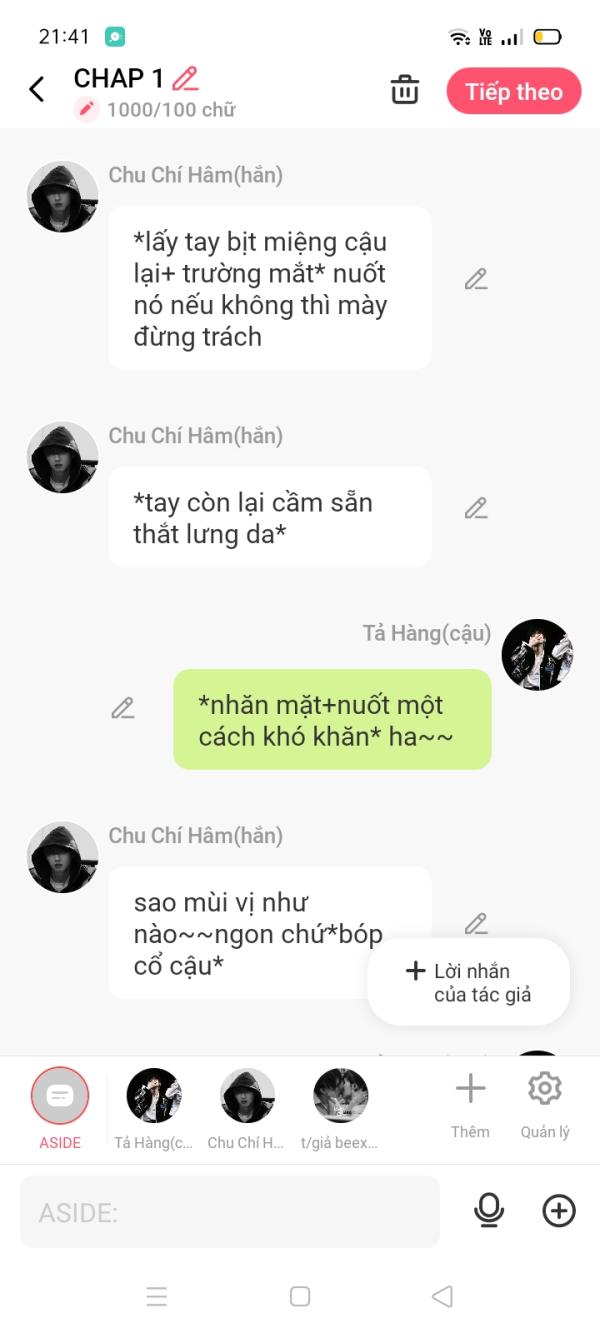
Task: Tap the system home button
Action: pos(300,1296)
